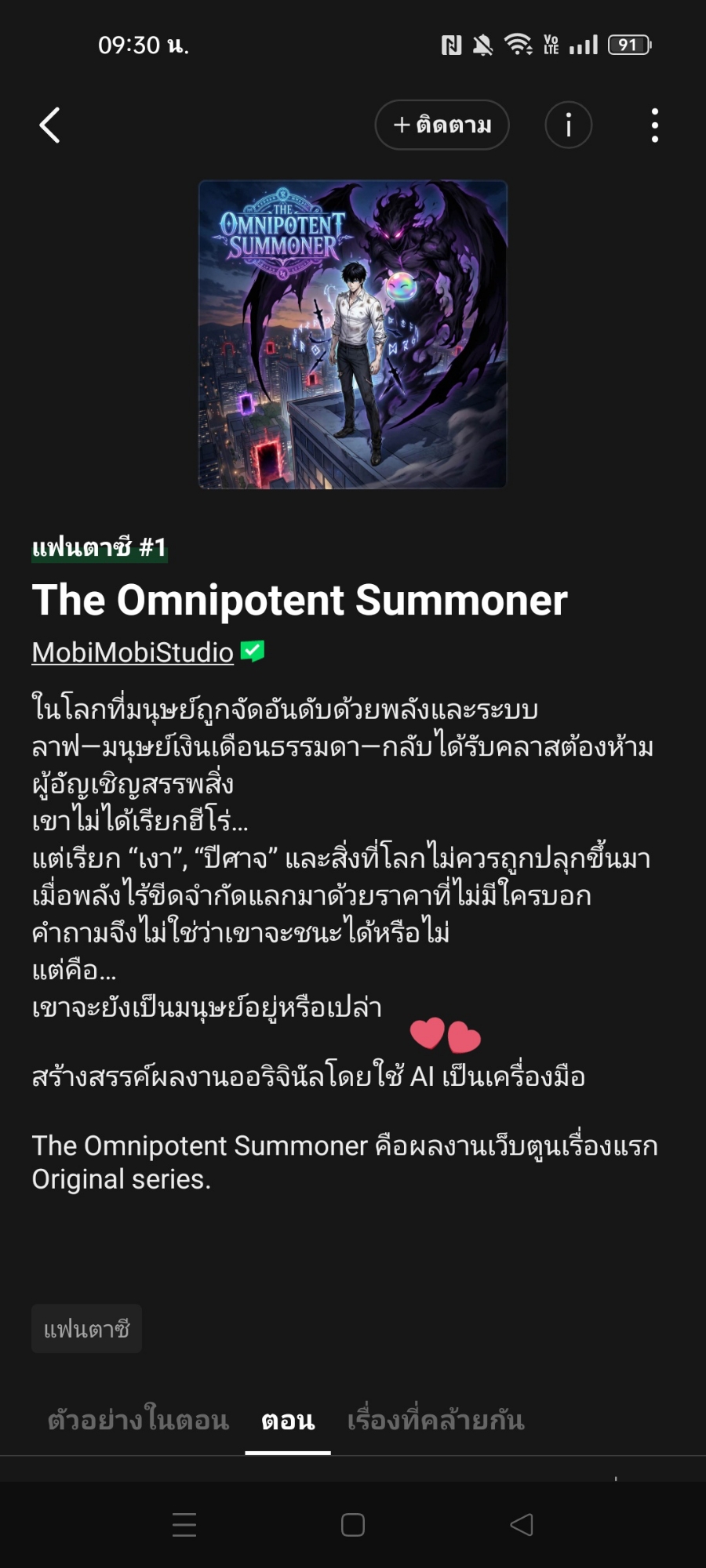Open the system recent apps menu
Viewport: 706px width, 1568px height.
point(184,1525)
